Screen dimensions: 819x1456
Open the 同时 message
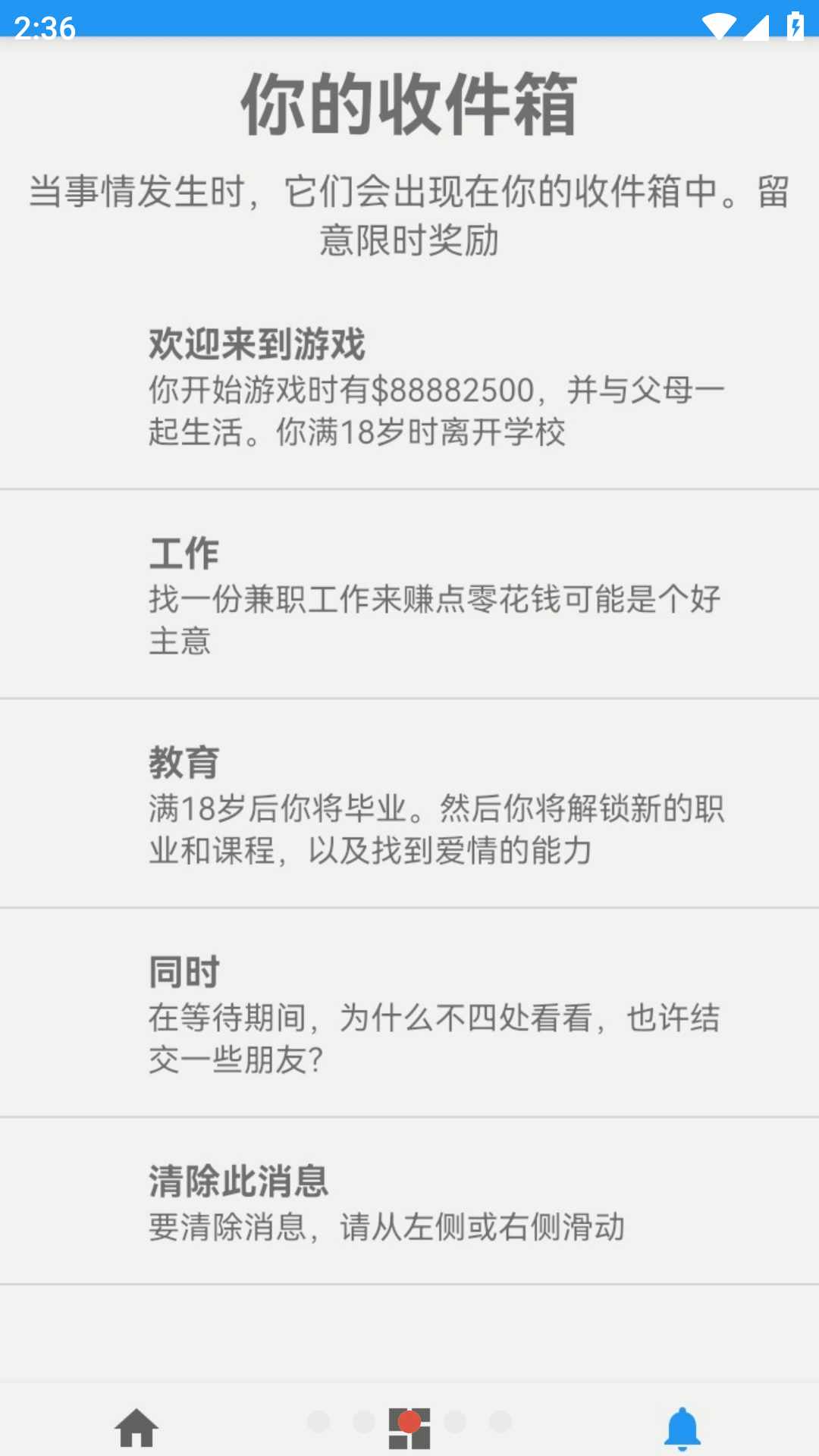409,1014
